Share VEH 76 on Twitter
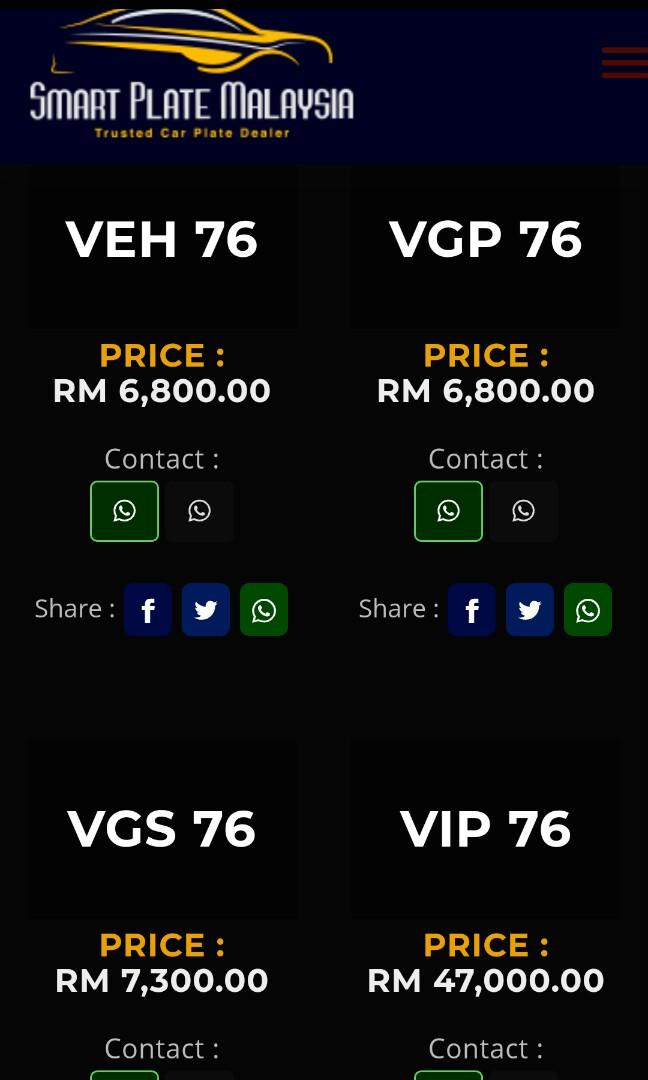The width and height of the screenshot is (648, 1080). coord(206,610)
